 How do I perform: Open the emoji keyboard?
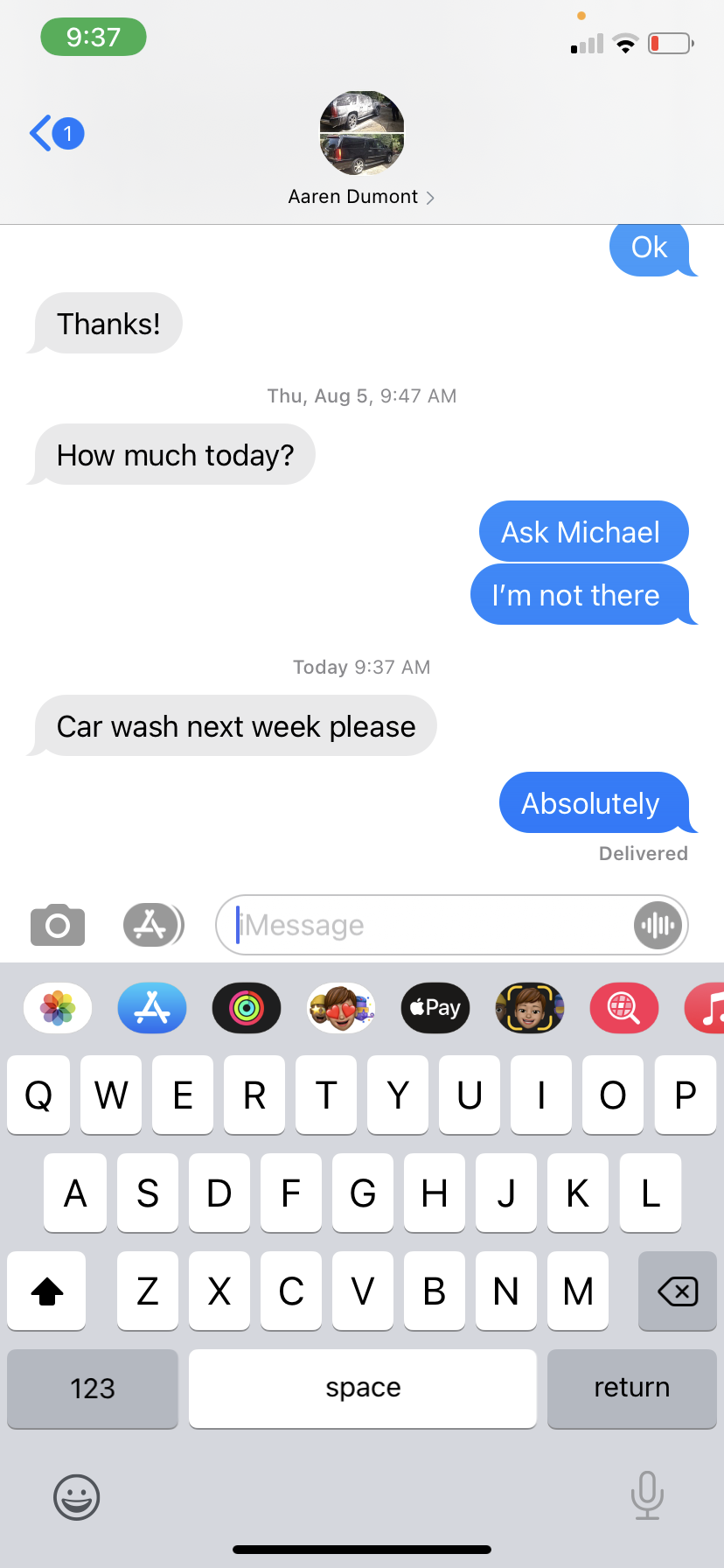coord(77,1497)
